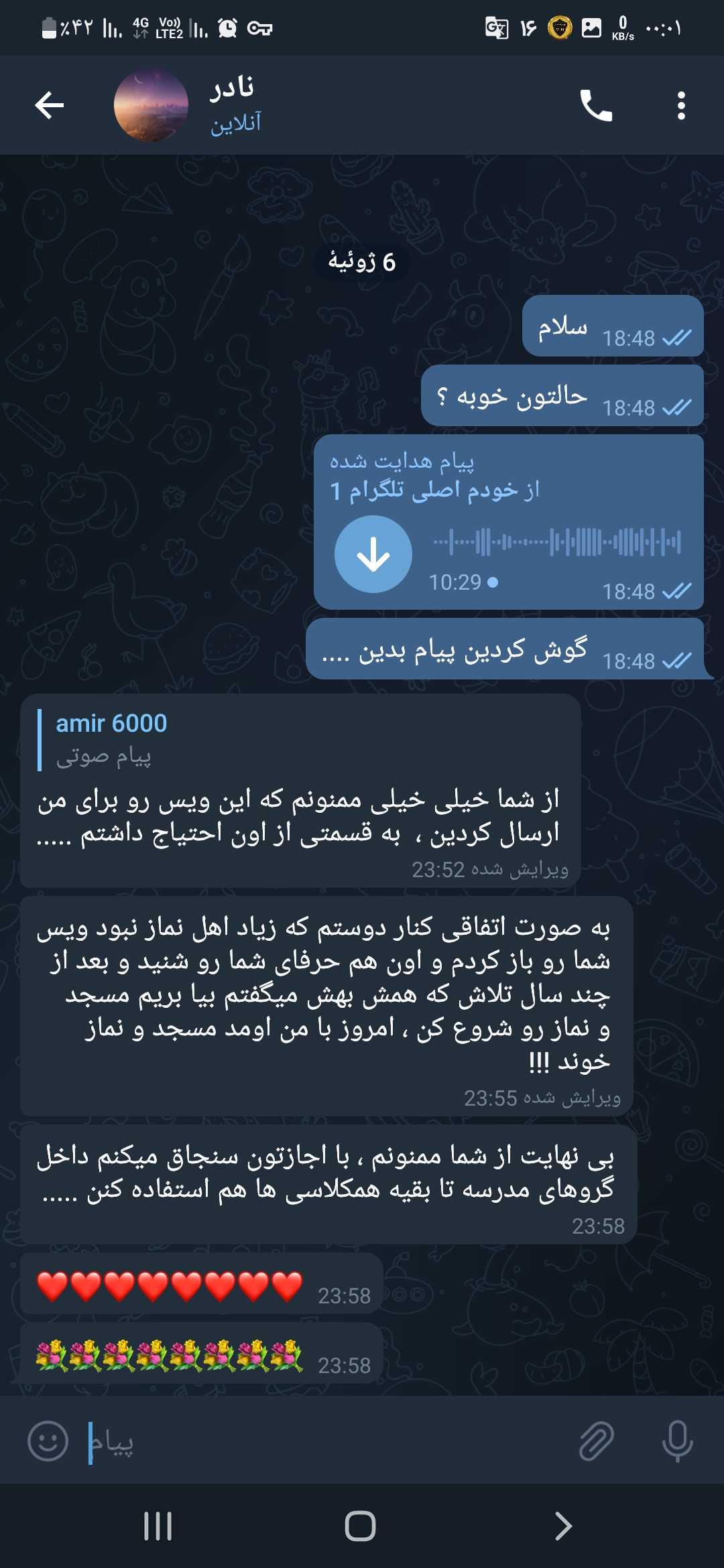
Task: Attach a file to the message
Action: click(x=596, y=1441)
